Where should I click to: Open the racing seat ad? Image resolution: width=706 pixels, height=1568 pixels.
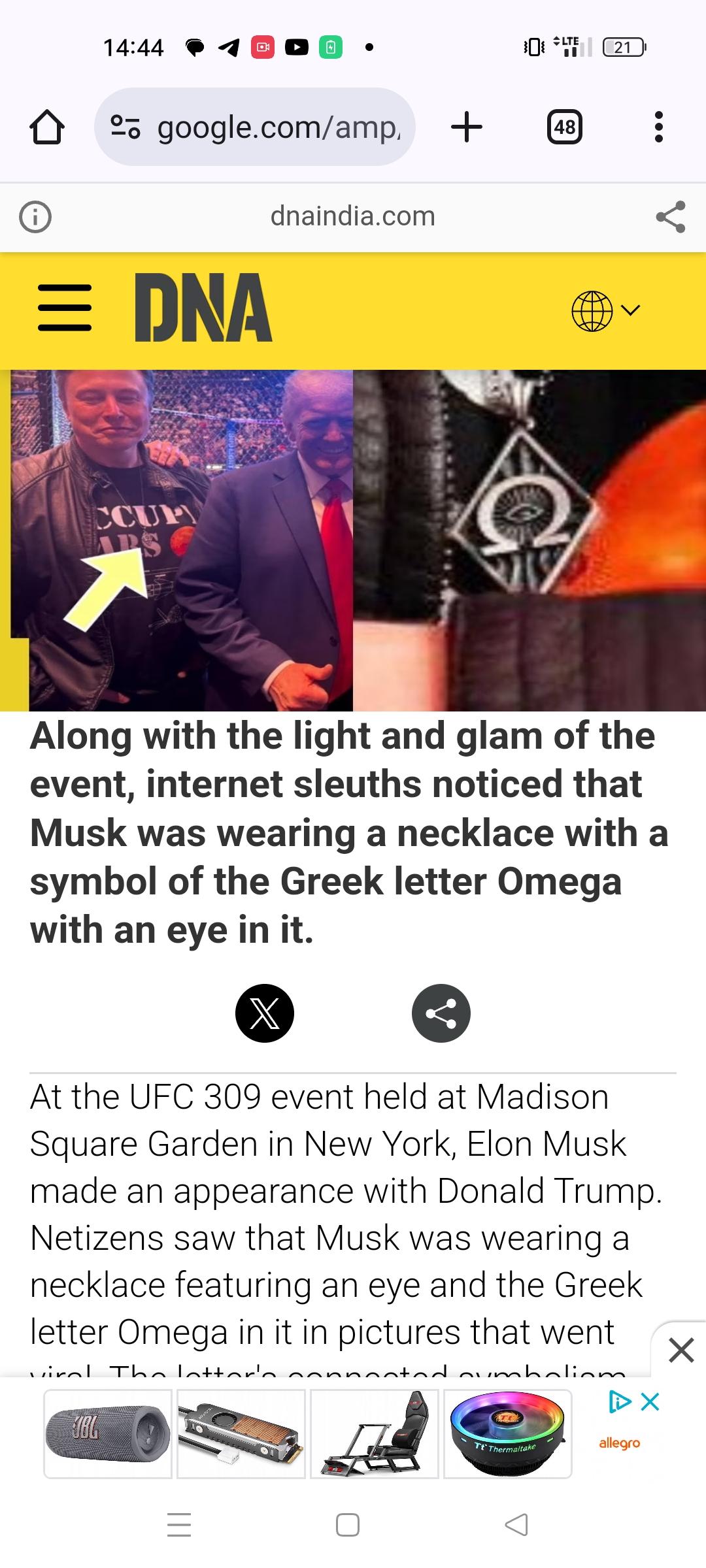[x=375, y=1434]
